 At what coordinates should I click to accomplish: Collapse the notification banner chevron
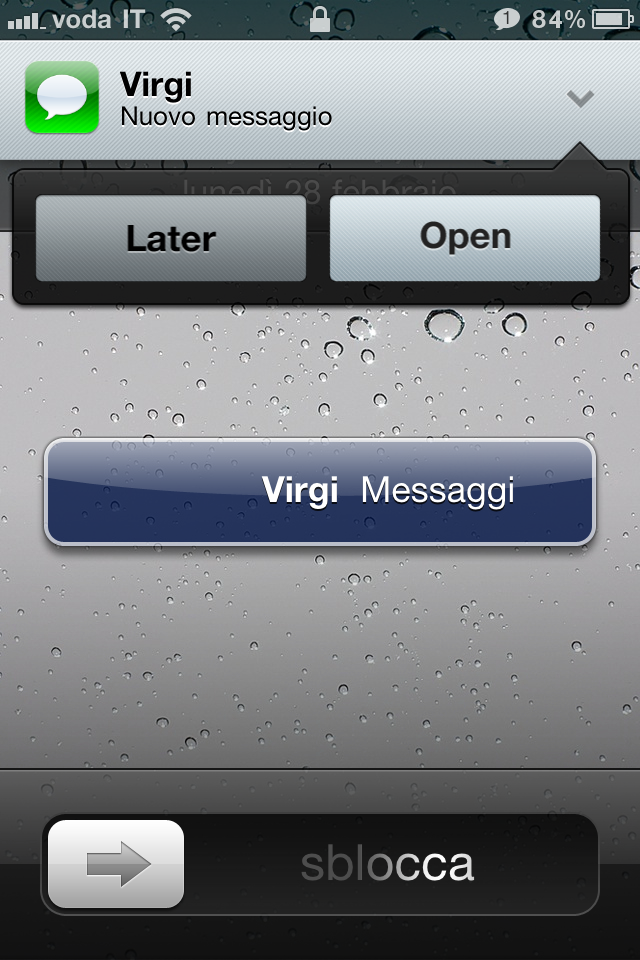580,98
